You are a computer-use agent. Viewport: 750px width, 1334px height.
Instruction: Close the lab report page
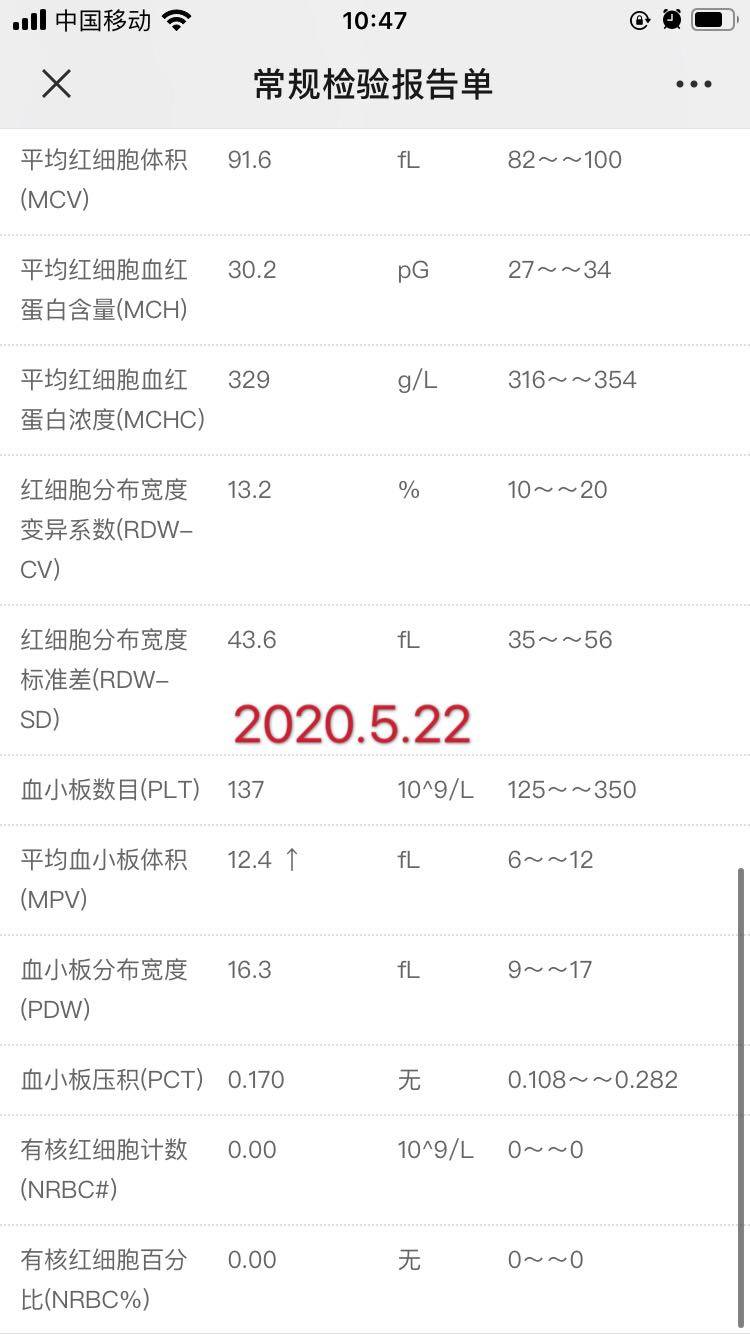tap(57, 85)
